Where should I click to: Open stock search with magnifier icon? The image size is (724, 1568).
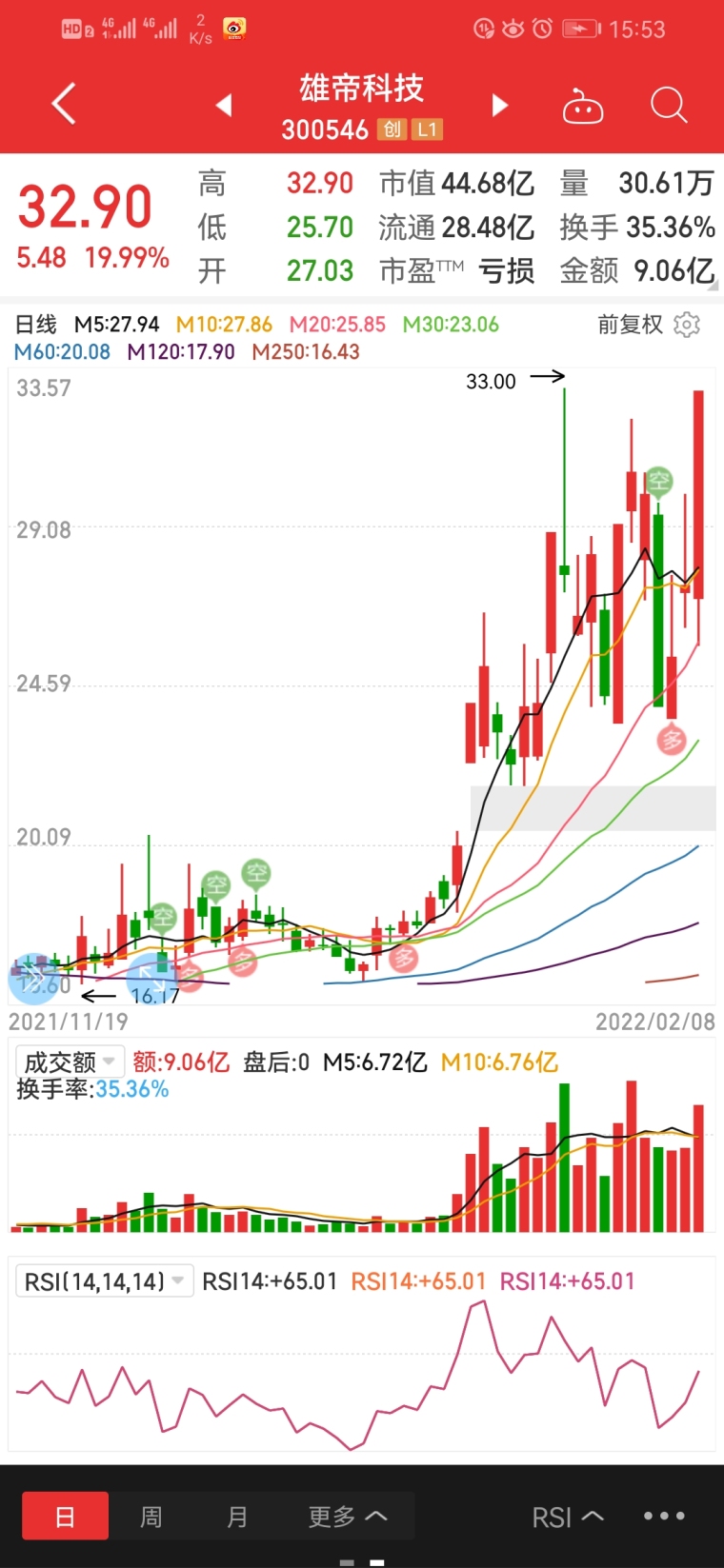(668, 105)
